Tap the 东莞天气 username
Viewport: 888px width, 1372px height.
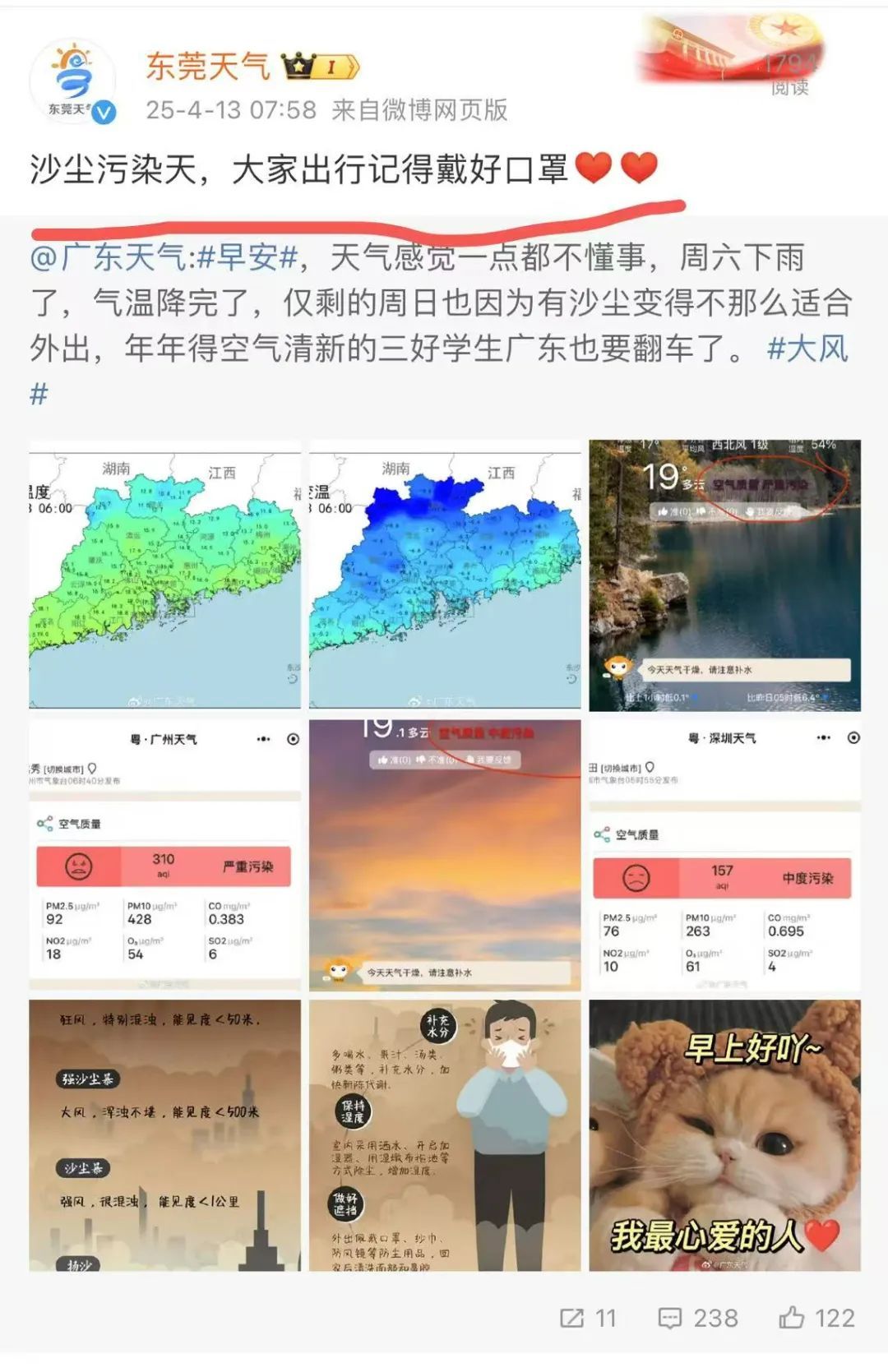tap(207, 66)
